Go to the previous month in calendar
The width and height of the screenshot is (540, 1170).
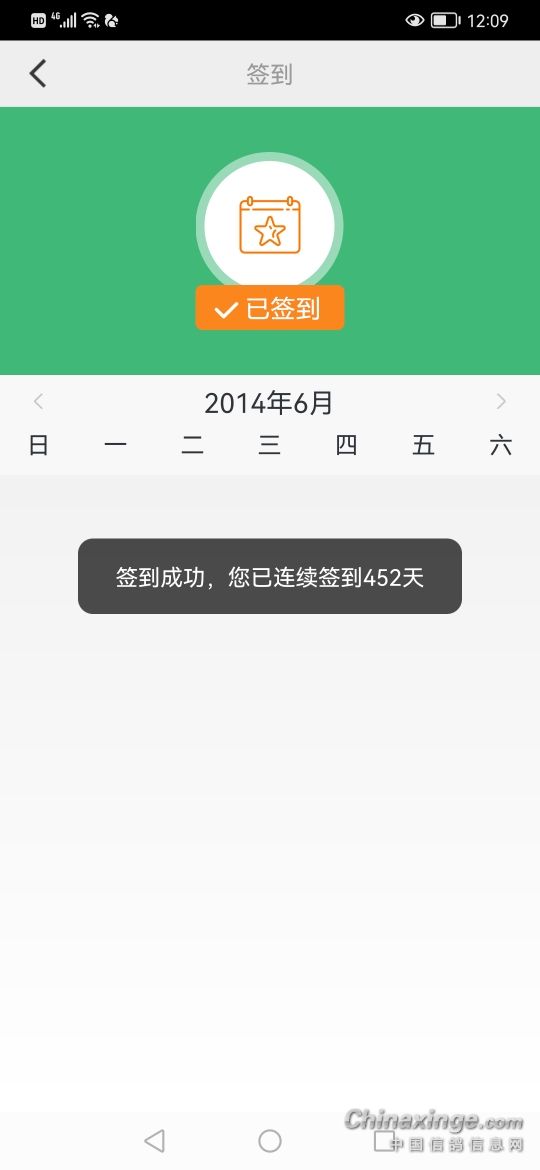coord(39,402)
